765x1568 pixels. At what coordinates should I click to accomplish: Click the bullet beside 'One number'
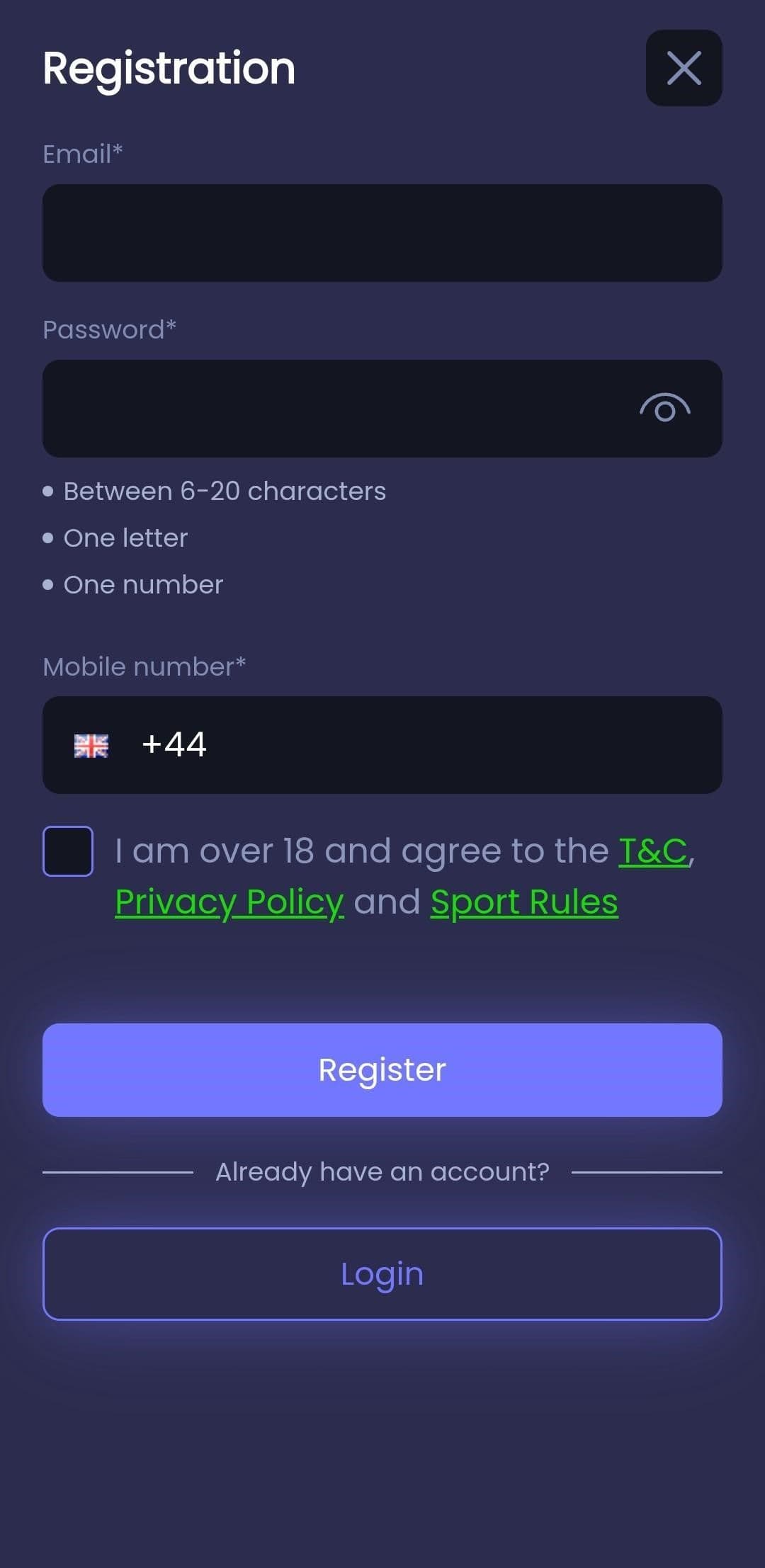click(48, 584)
